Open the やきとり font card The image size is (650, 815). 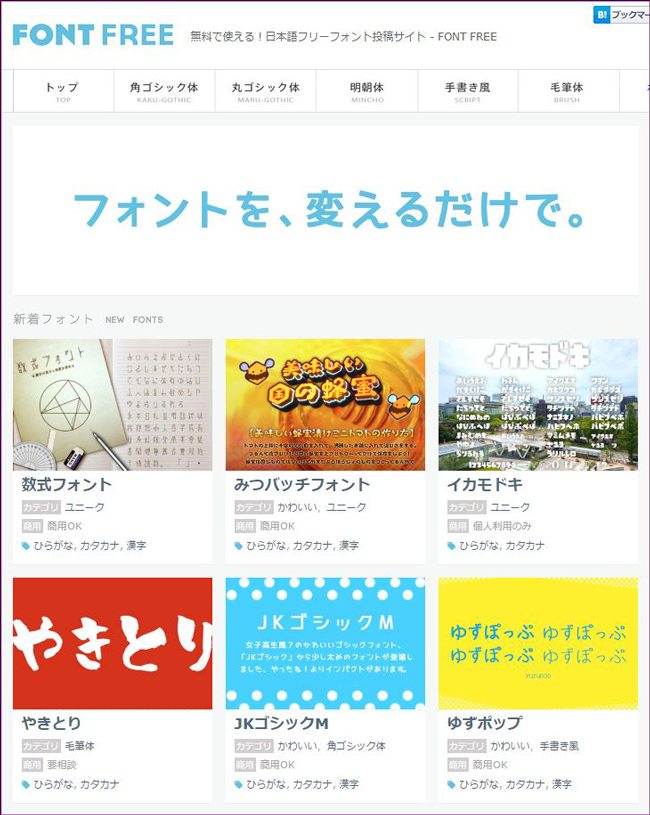pos(112,643)
